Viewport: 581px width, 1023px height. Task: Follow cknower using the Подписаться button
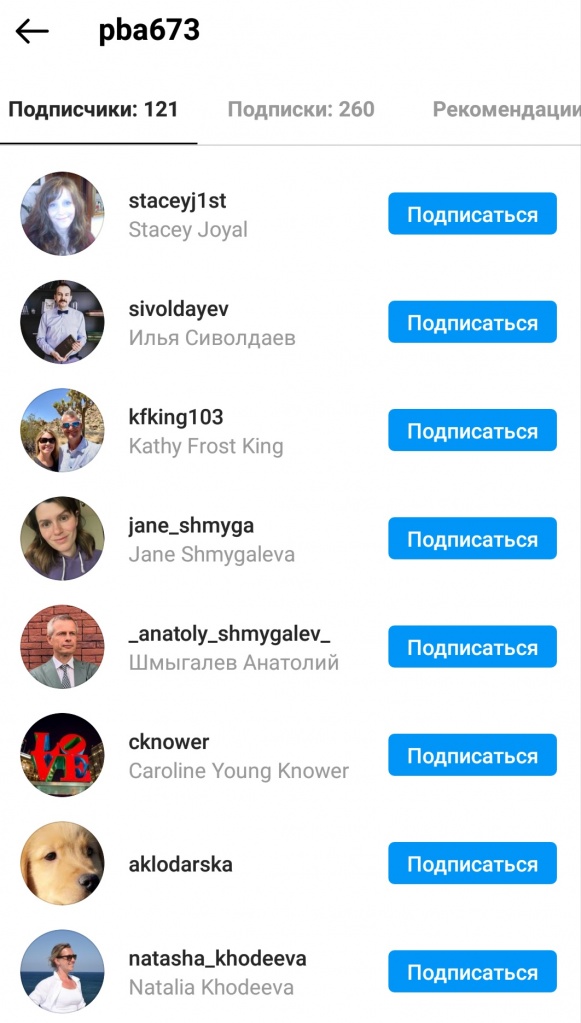[473, 755]
